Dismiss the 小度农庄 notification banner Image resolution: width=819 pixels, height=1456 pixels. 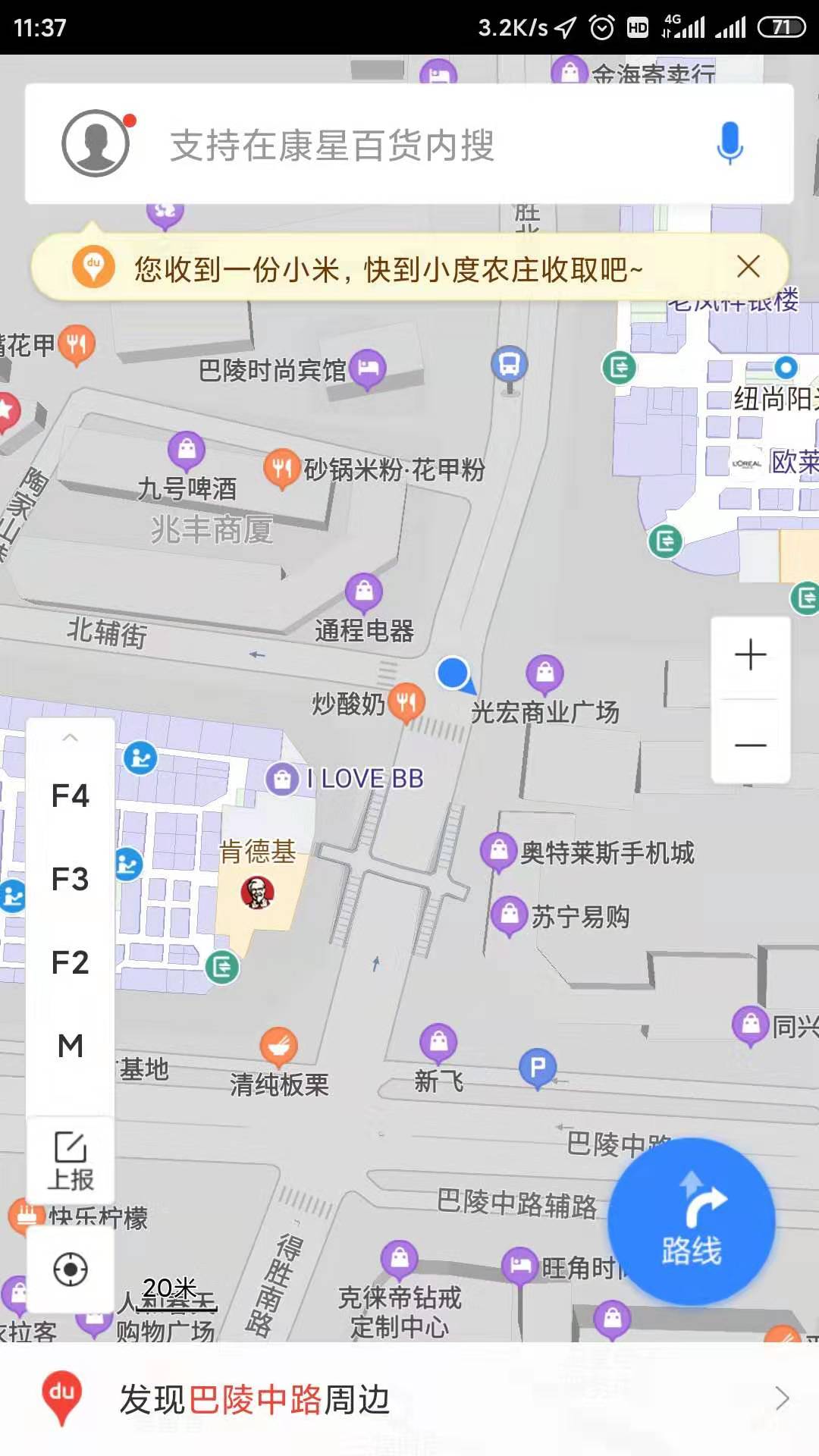(748, 267)
